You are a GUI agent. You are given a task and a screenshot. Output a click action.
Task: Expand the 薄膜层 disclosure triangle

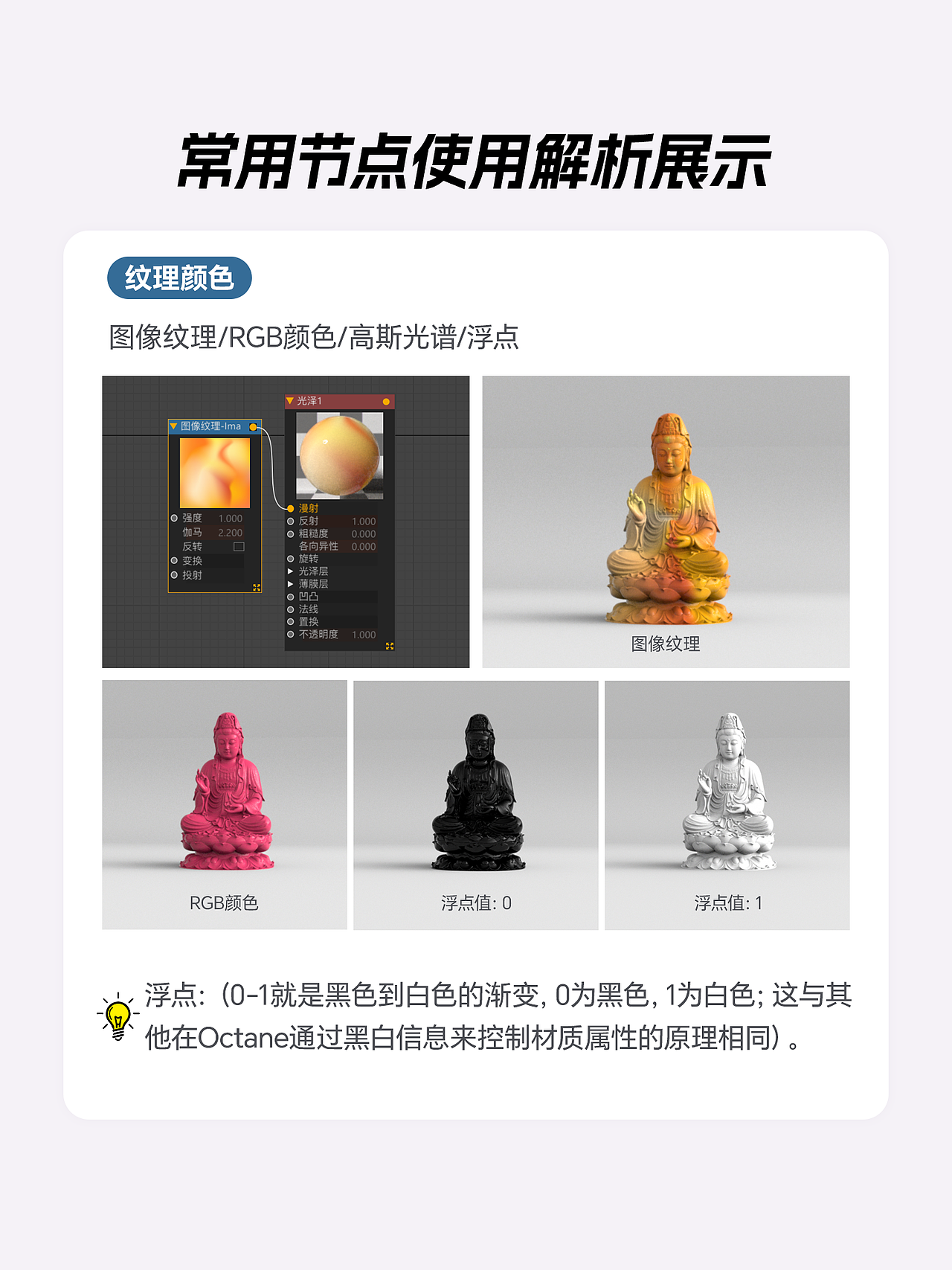pyautogui.click(x=290, y=585)
